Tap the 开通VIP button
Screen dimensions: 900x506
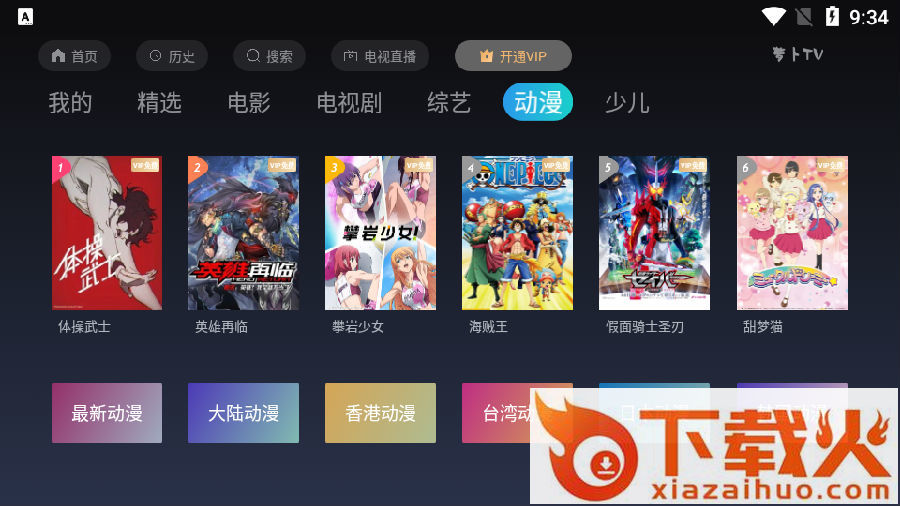(x=513, y=56)
